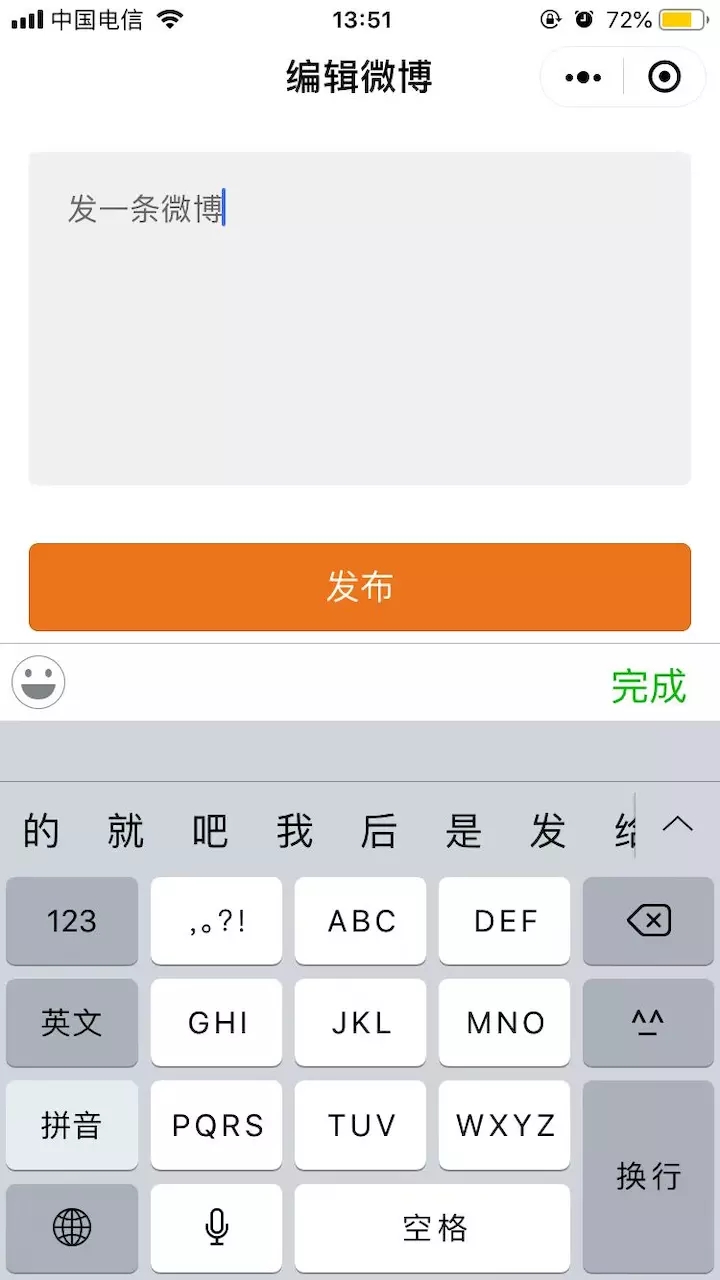The image size is (720, 1280).
Task: Switch keyboard to 英文 input
Action: pos(72,1022)
